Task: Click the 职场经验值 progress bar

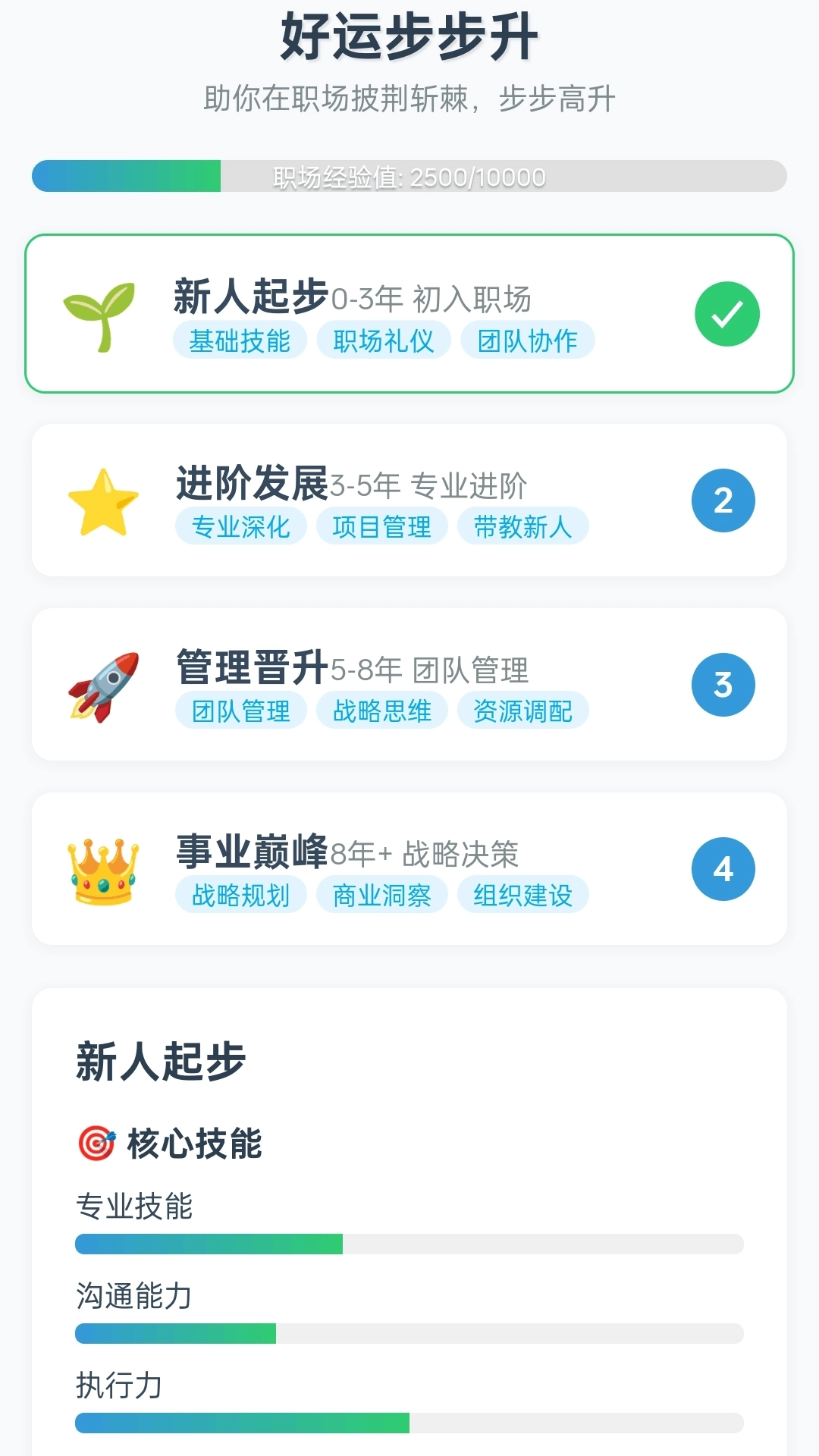Action: 409,177
